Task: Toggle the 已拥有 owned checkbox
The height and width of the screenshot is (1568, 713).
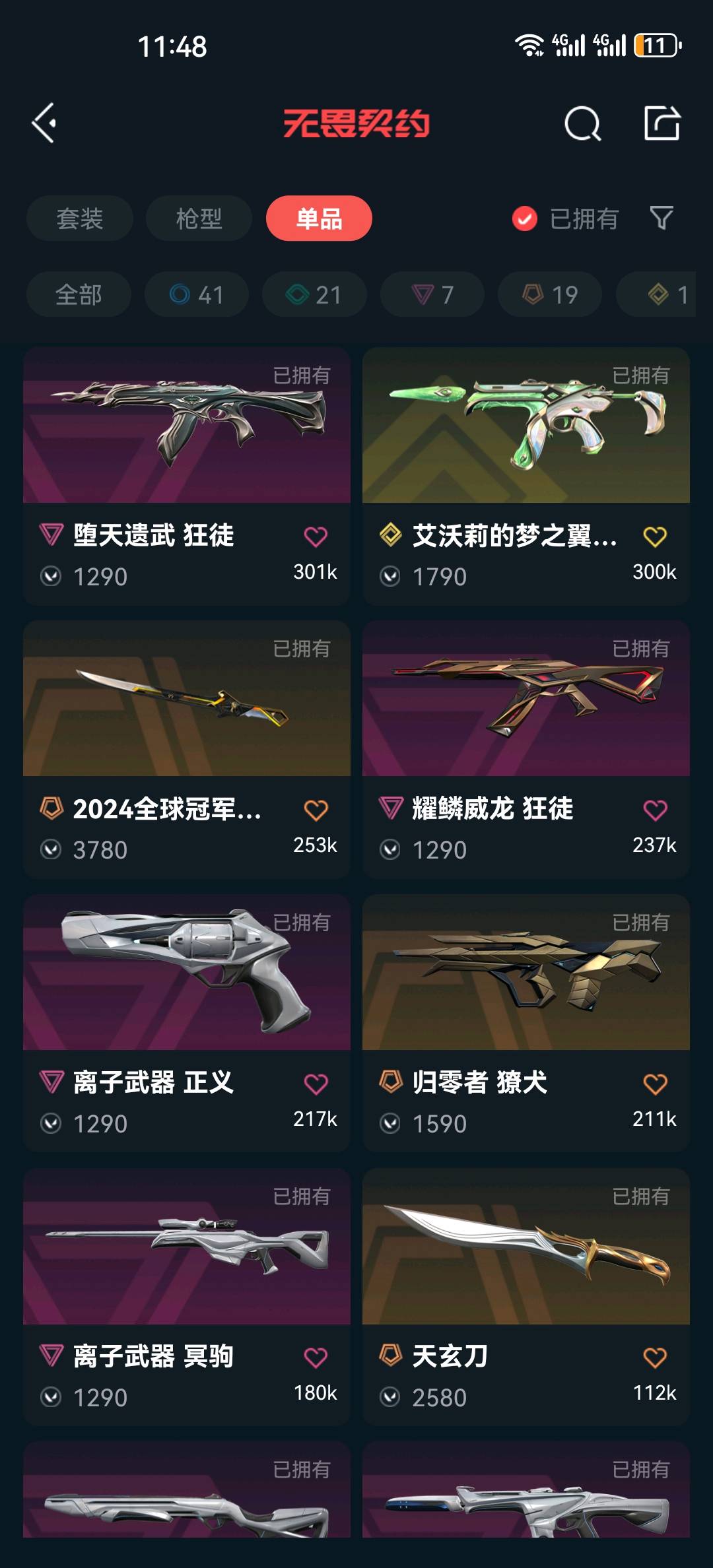Action: pyautogui.click(x=525, y=218)
